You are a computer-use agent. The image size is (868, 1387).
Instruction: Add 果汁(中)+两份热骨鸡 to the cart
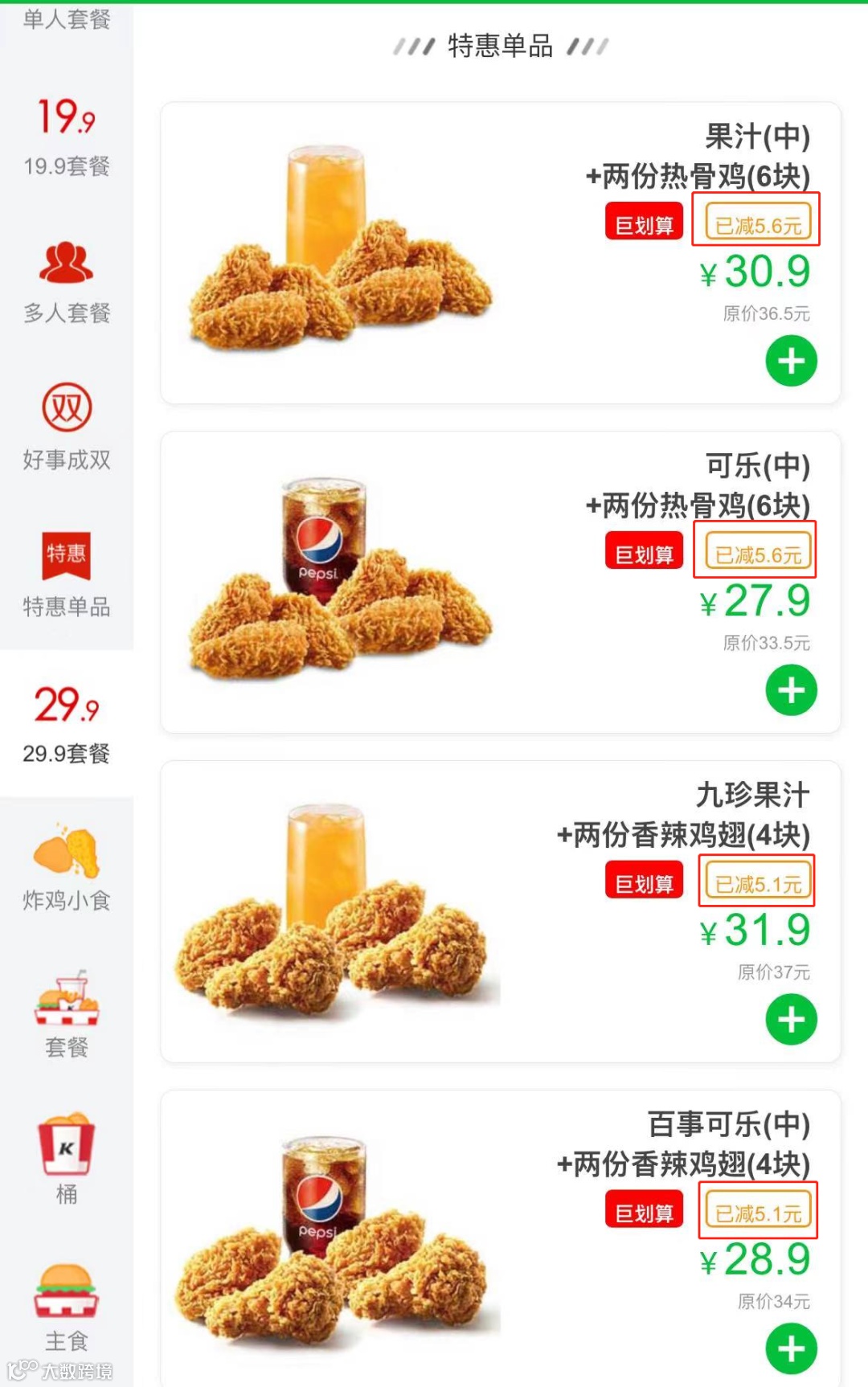point(791,362)
